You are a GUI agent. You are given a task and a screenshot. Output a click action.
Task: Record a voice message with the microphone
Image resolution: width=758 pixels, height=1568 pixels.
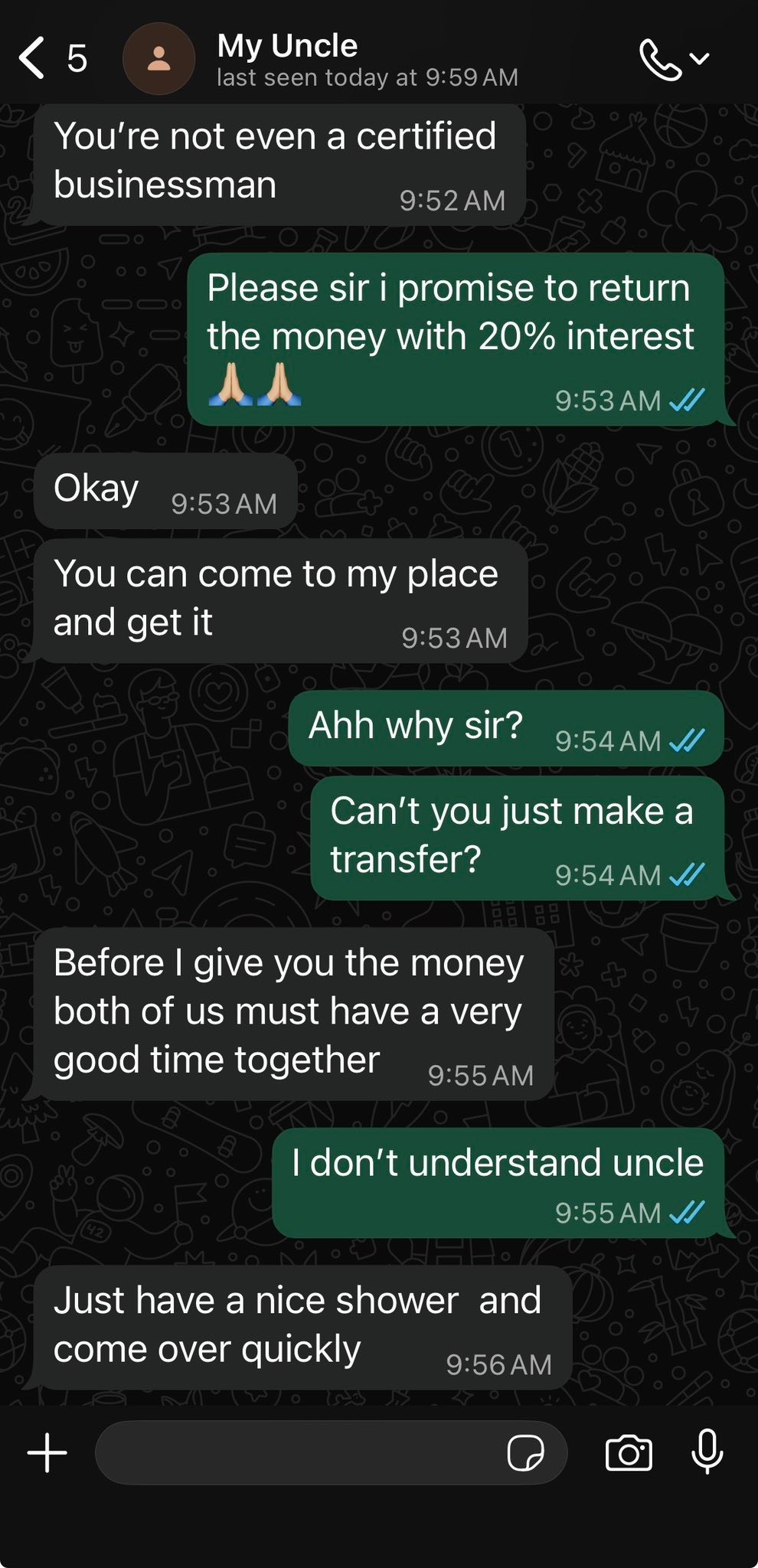[x=707, y=1451]
